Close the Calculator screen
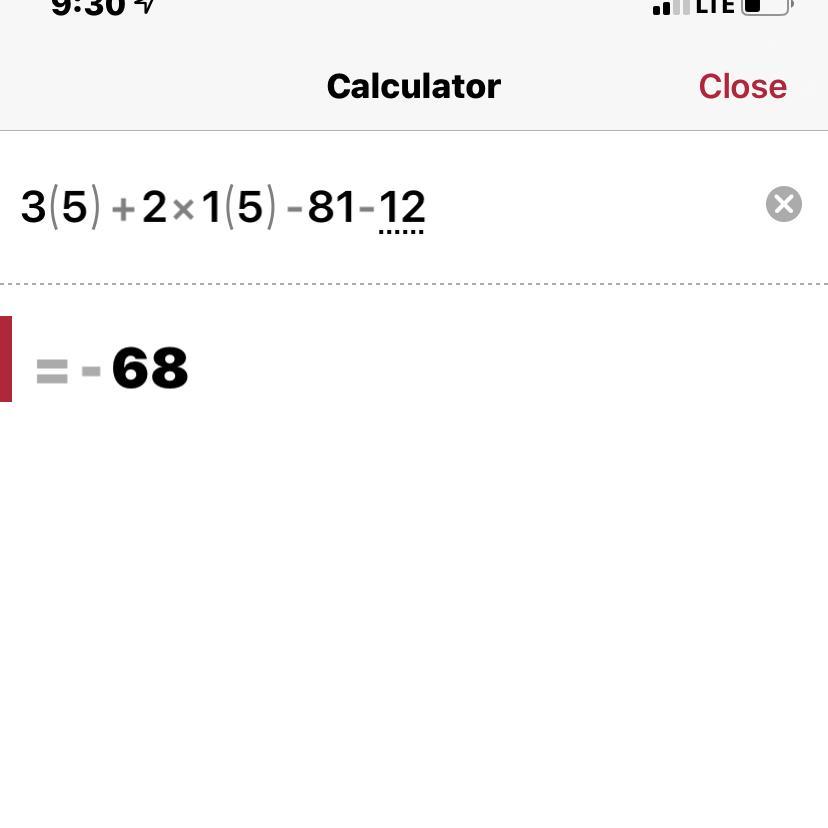The width and height of the screenshot is (828, 828). coord(742,86)
